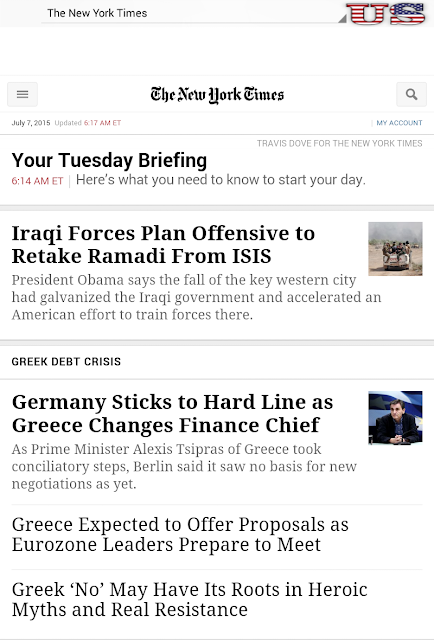Open the My Account link
Viewport: 434px width, 640px height.
coord(399,123)
